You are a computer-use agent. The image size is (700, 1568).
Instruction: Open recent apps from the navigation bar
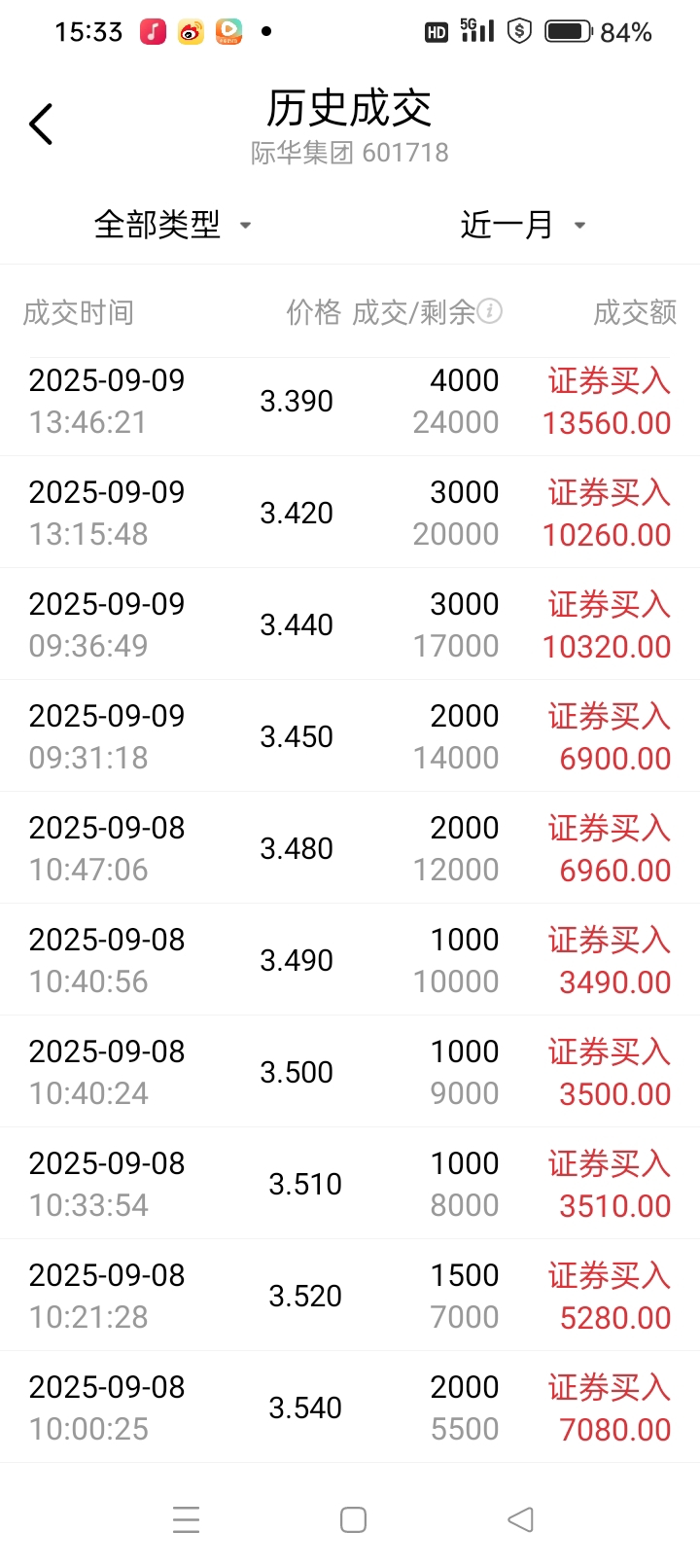pos(186,1519)
